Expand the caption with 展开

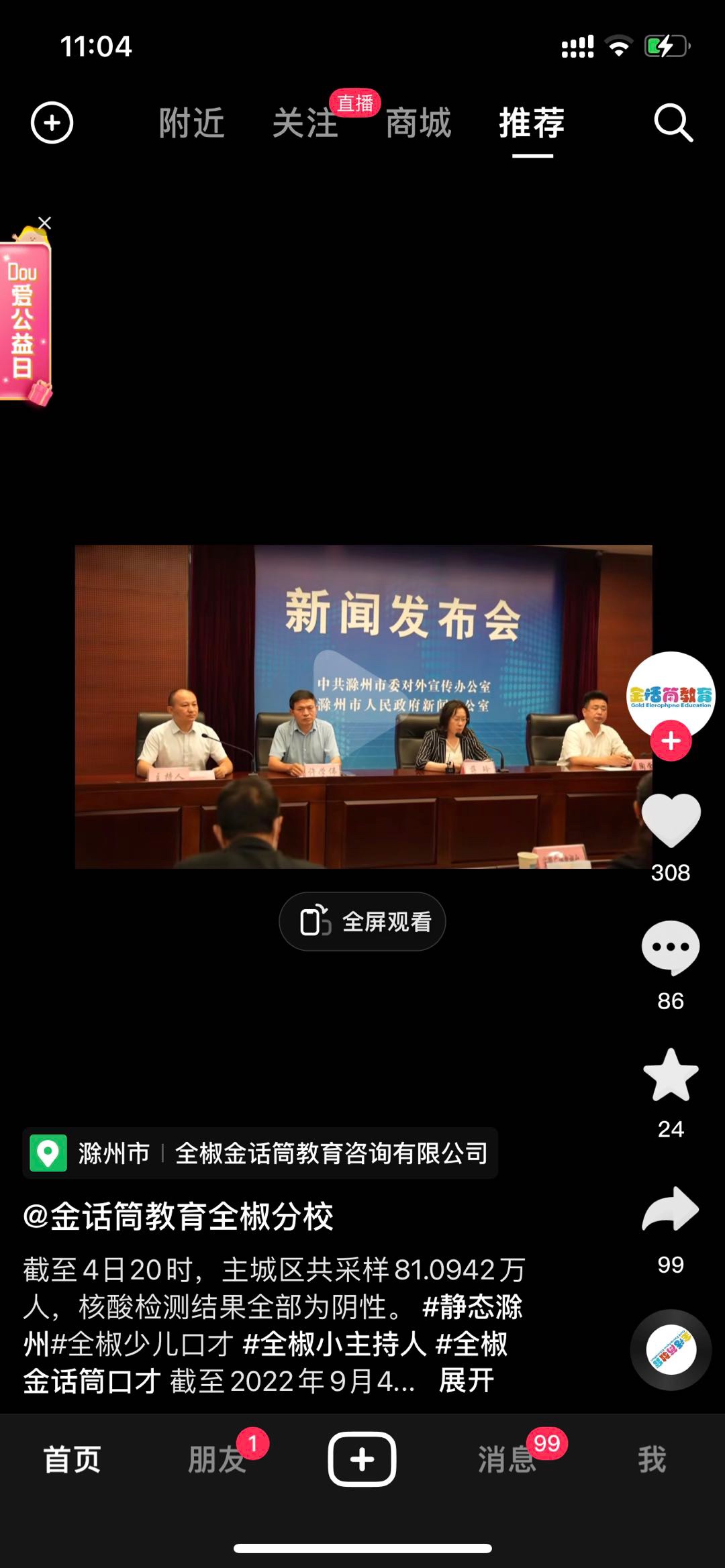467,1381
